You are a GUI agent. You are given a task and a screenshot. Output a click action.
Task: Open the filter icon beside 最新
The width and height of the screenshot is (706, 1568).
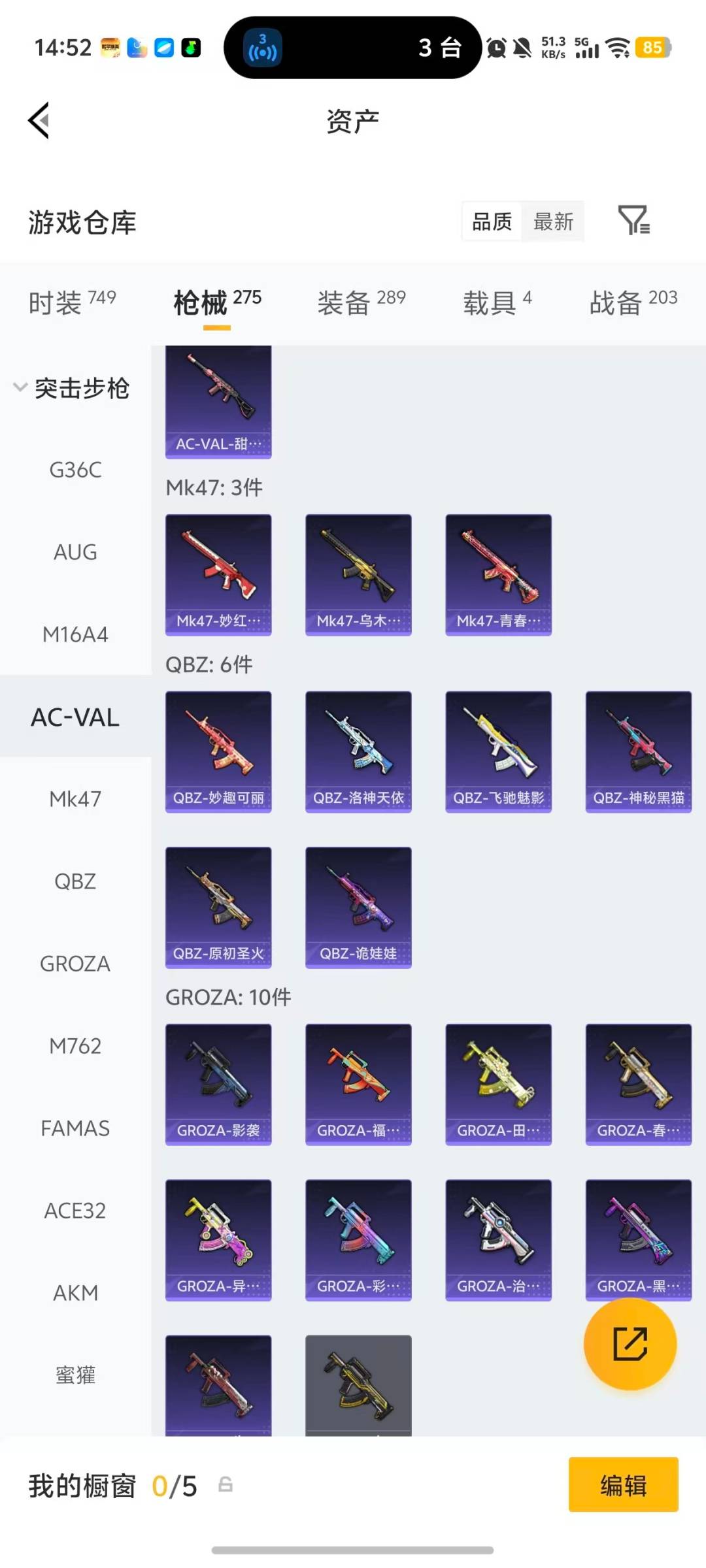point(633,221)
